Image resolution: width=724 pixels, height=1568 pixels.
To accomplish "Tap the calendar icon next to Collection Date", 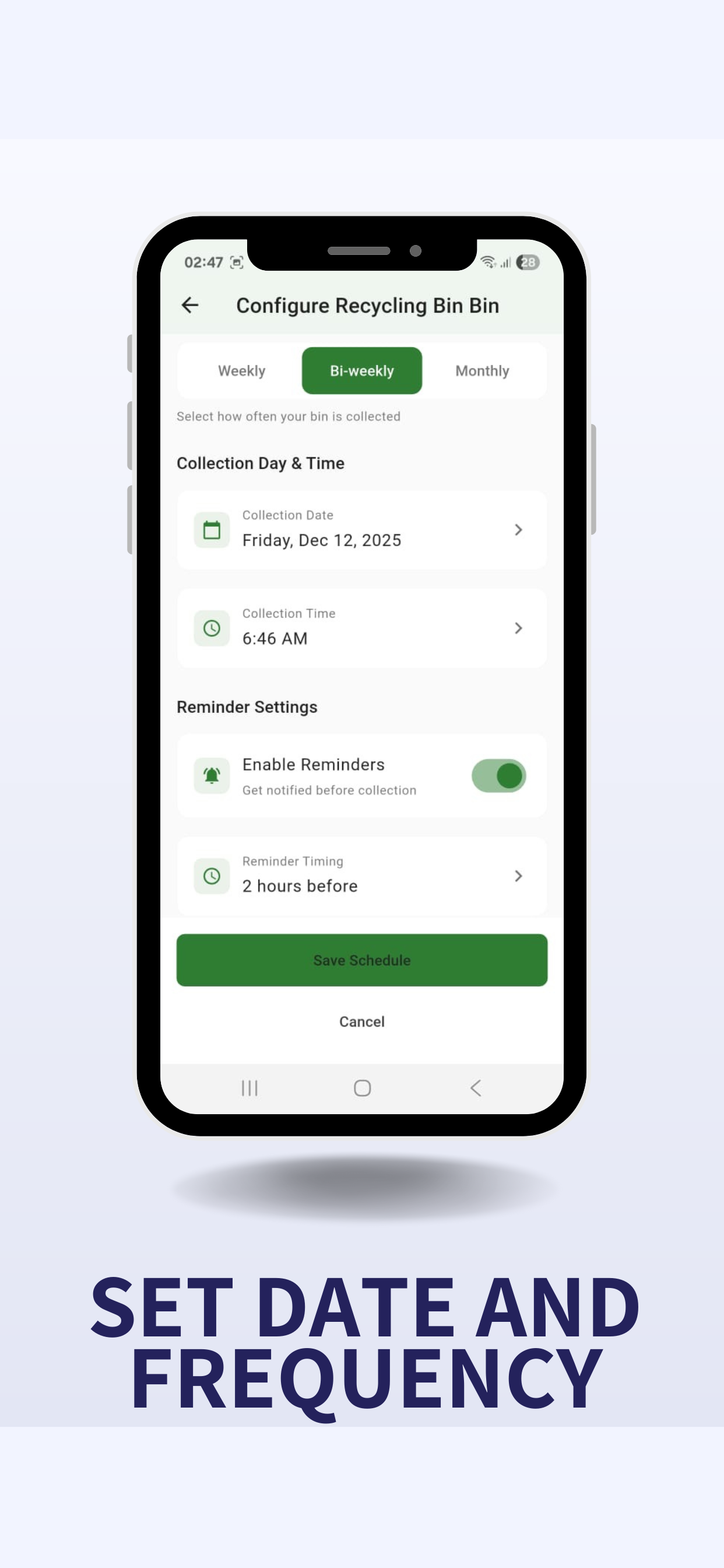I will coord(211,530).
